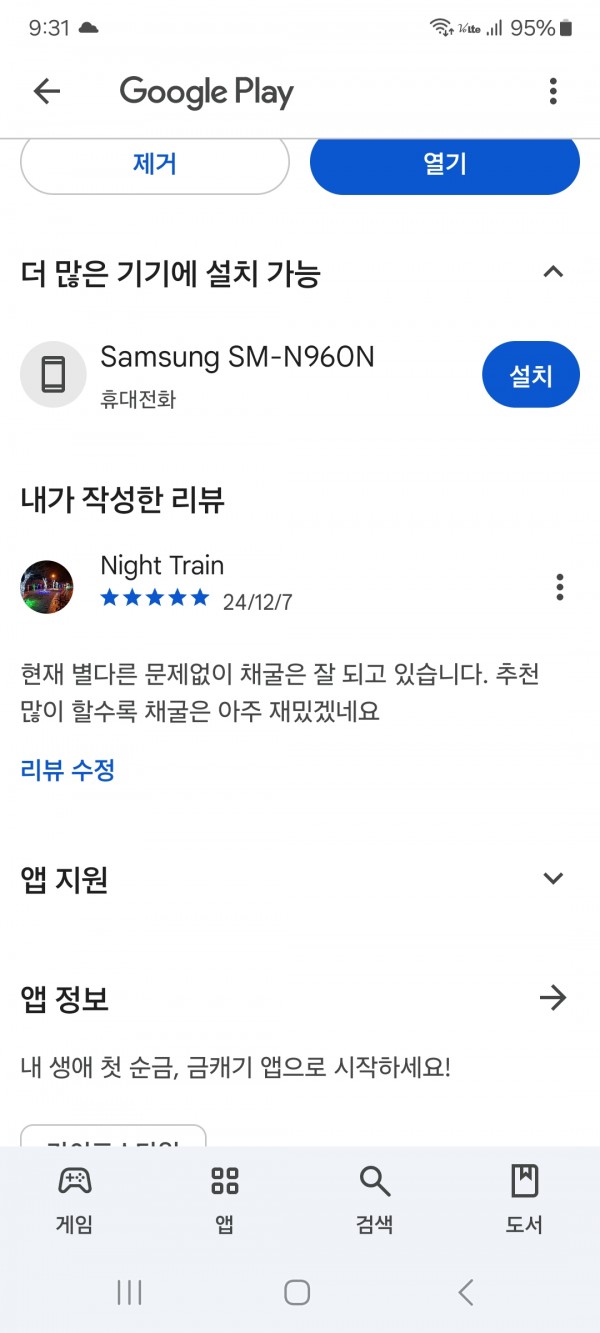Open the 검색 tab

click(x=375, y=1200)
